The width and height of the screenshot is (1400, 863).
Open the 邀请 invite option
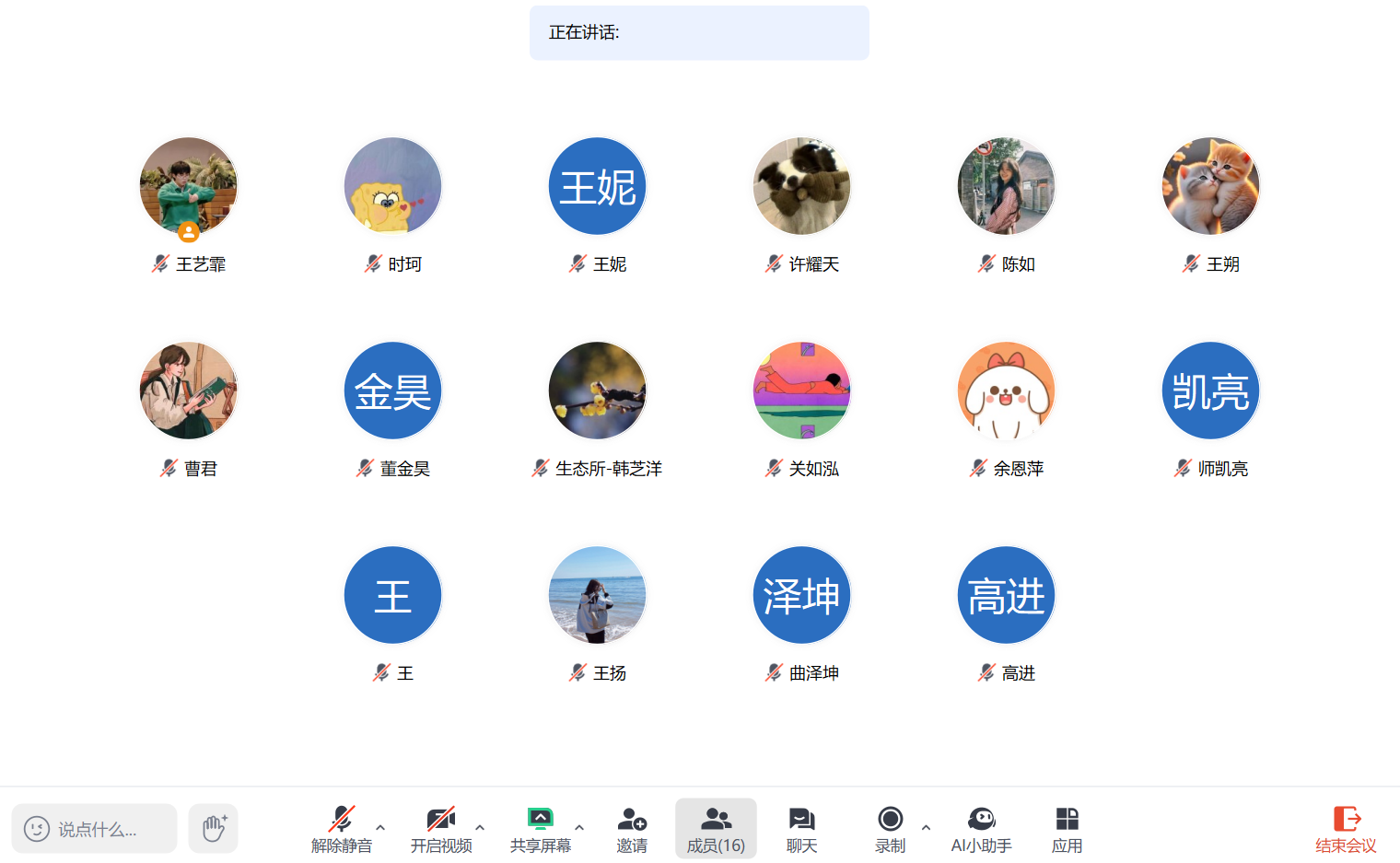coord(632,828)
